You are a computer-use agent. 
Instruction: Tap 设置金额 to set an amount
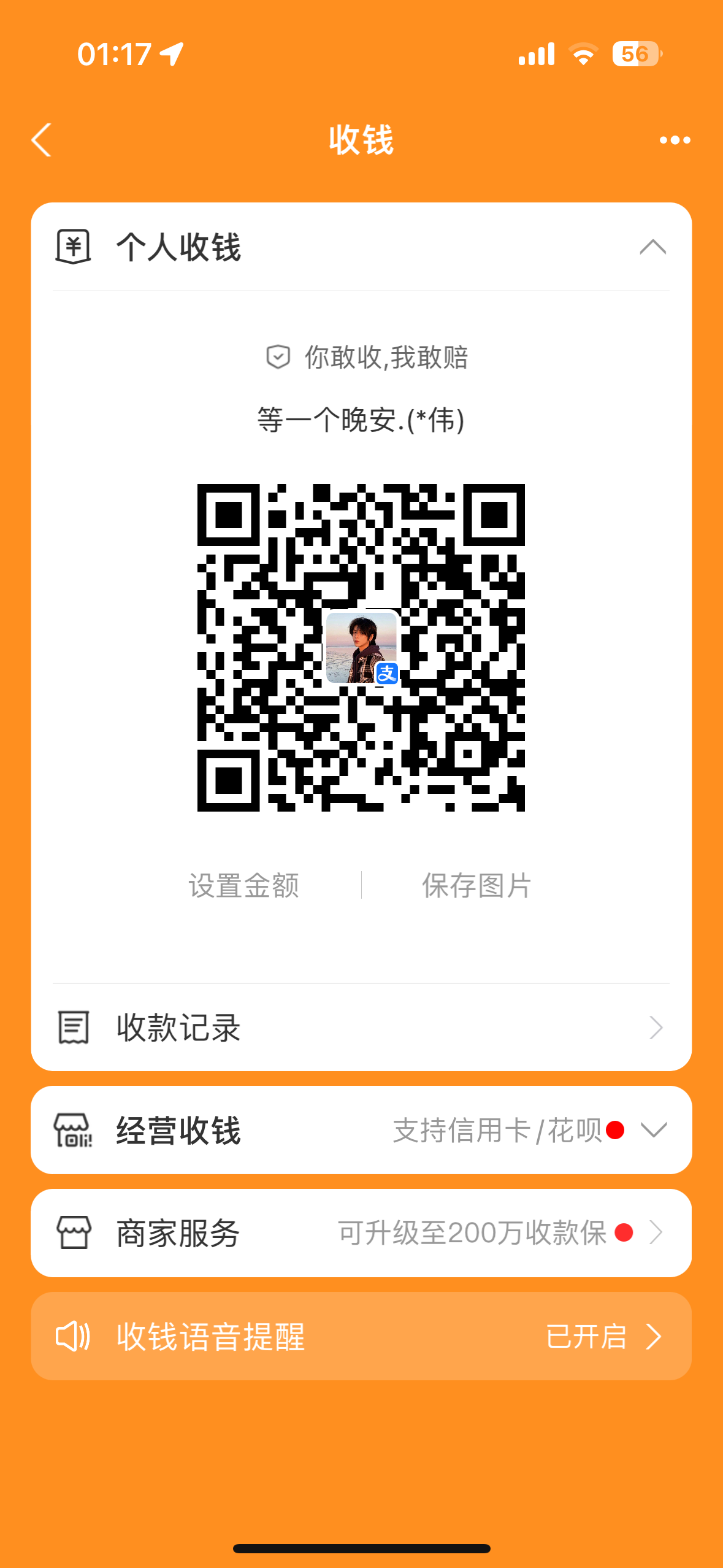(243, 885)
